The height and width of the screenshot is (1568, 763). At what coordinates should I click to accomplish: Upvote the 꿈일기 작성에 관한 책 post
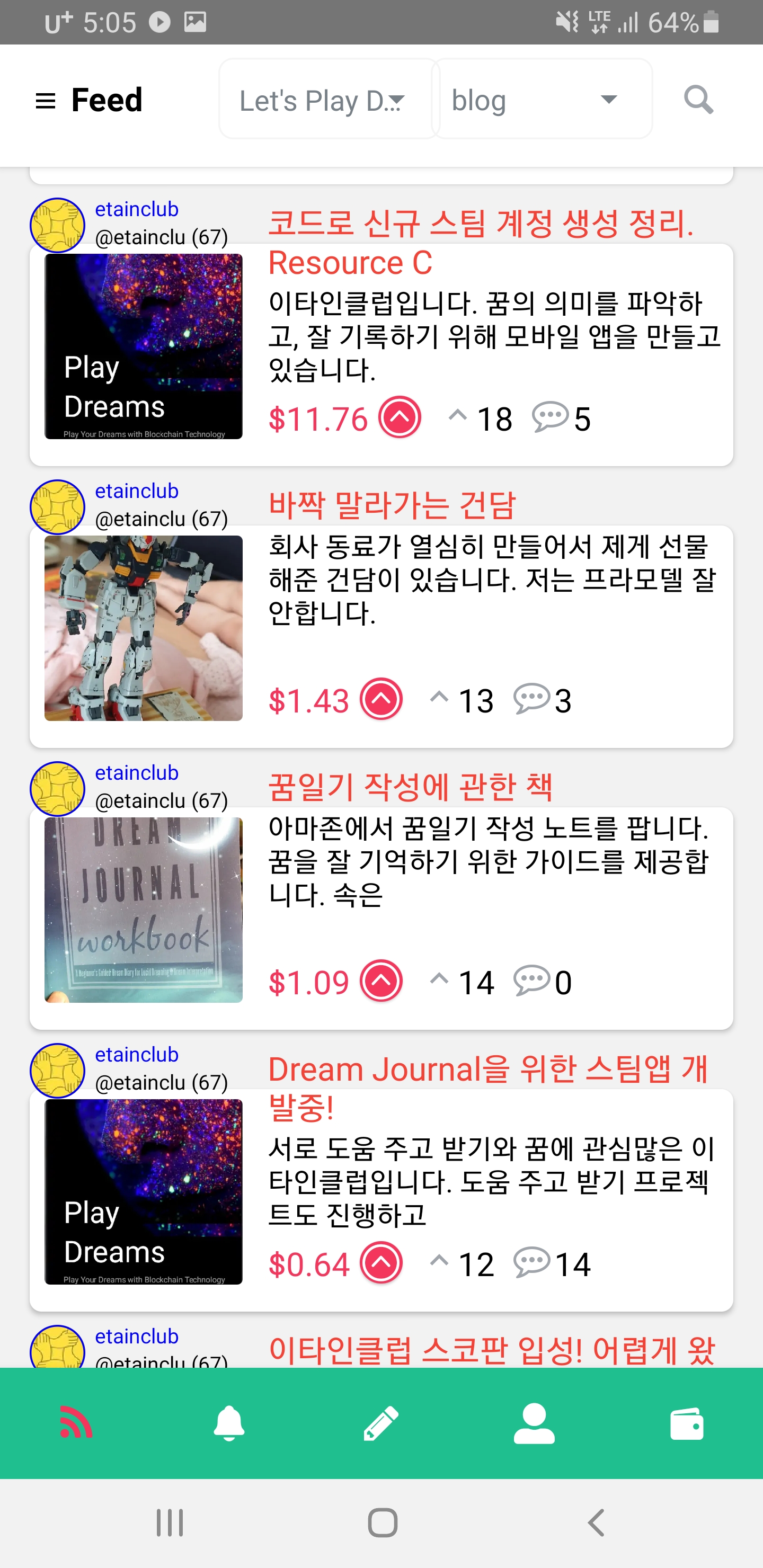click(381, 981)
